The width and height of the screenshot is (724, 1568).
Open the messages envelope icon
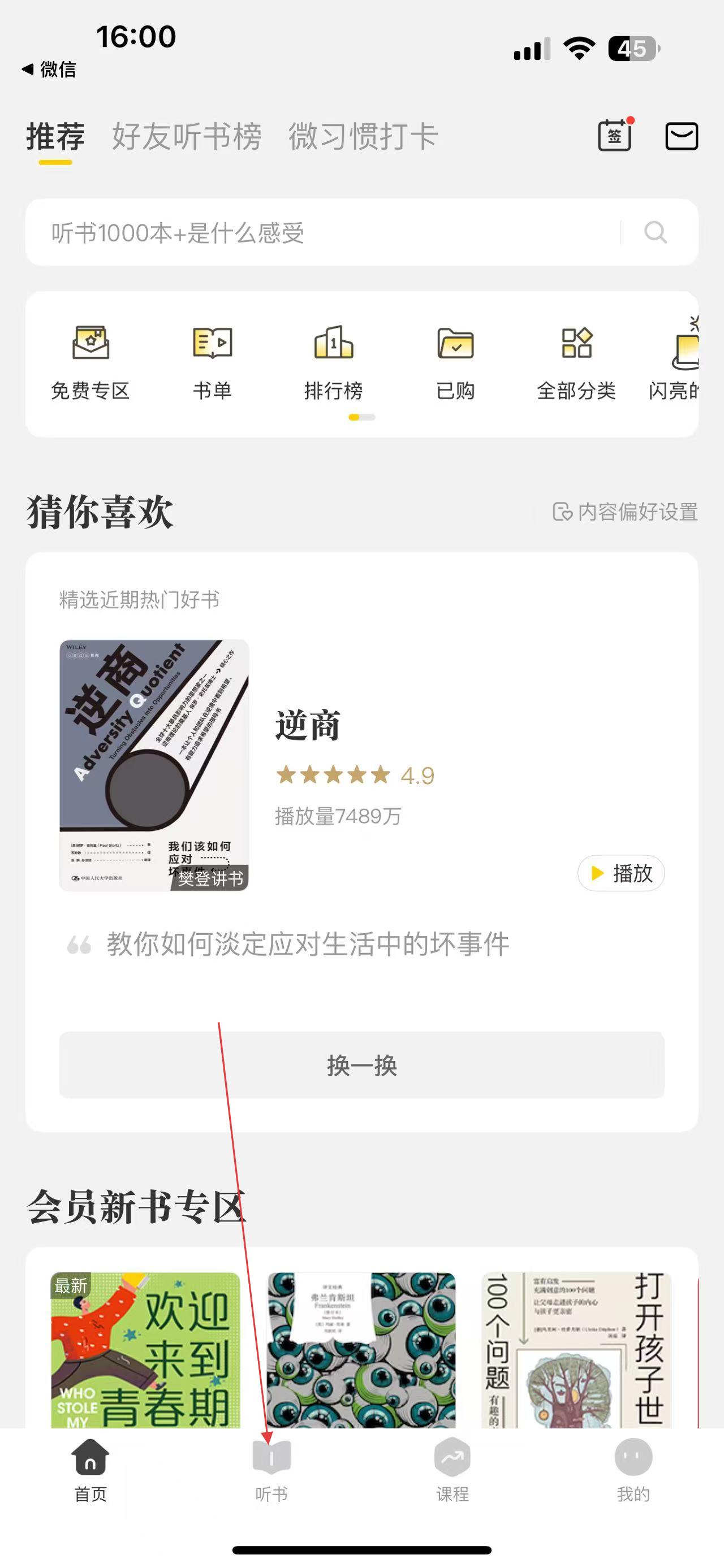pyautogui.click(x=682, y=136)
